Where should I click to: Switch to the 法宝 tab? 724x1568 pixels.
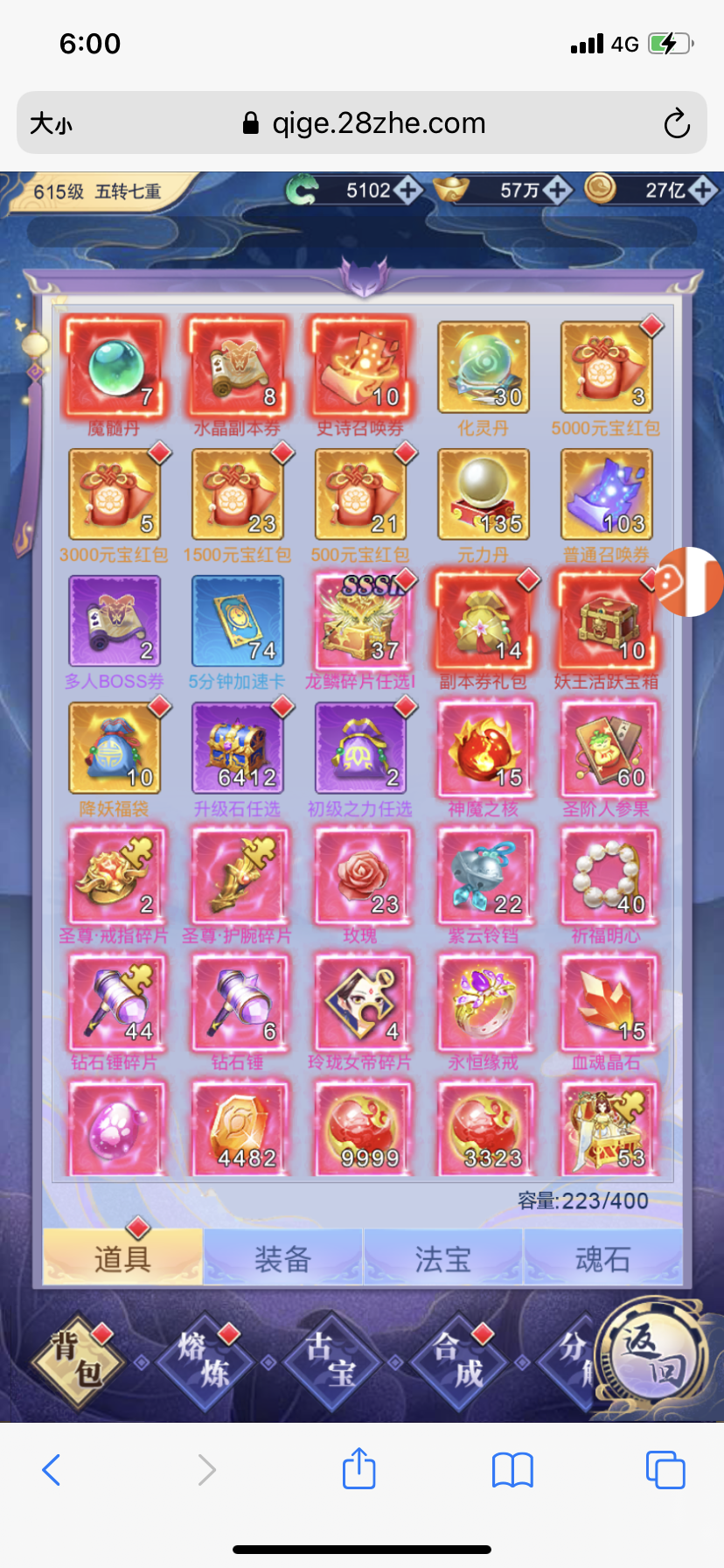[x=442, y=1258]
